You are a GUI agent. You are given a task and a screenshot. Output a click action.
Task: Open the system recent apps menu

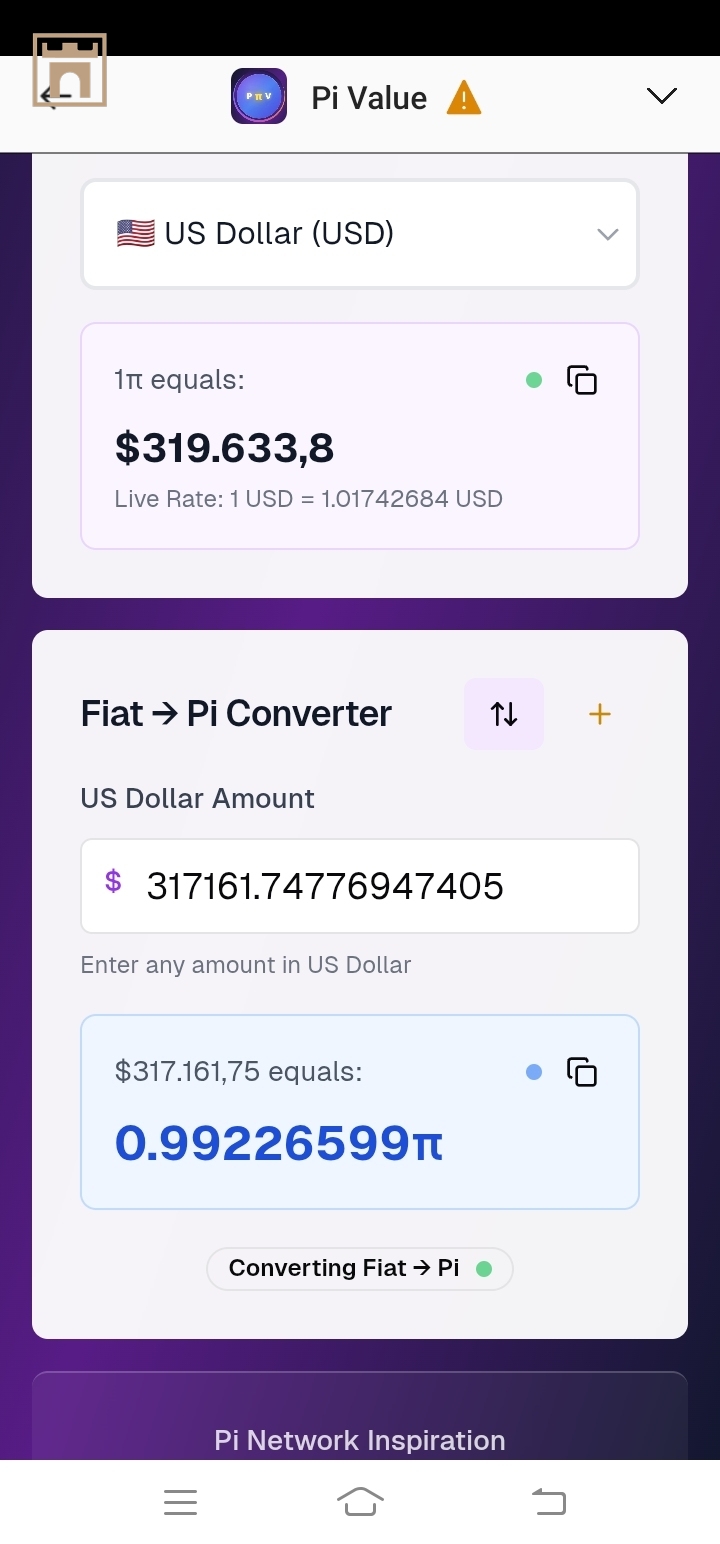tap(180, 1502)
